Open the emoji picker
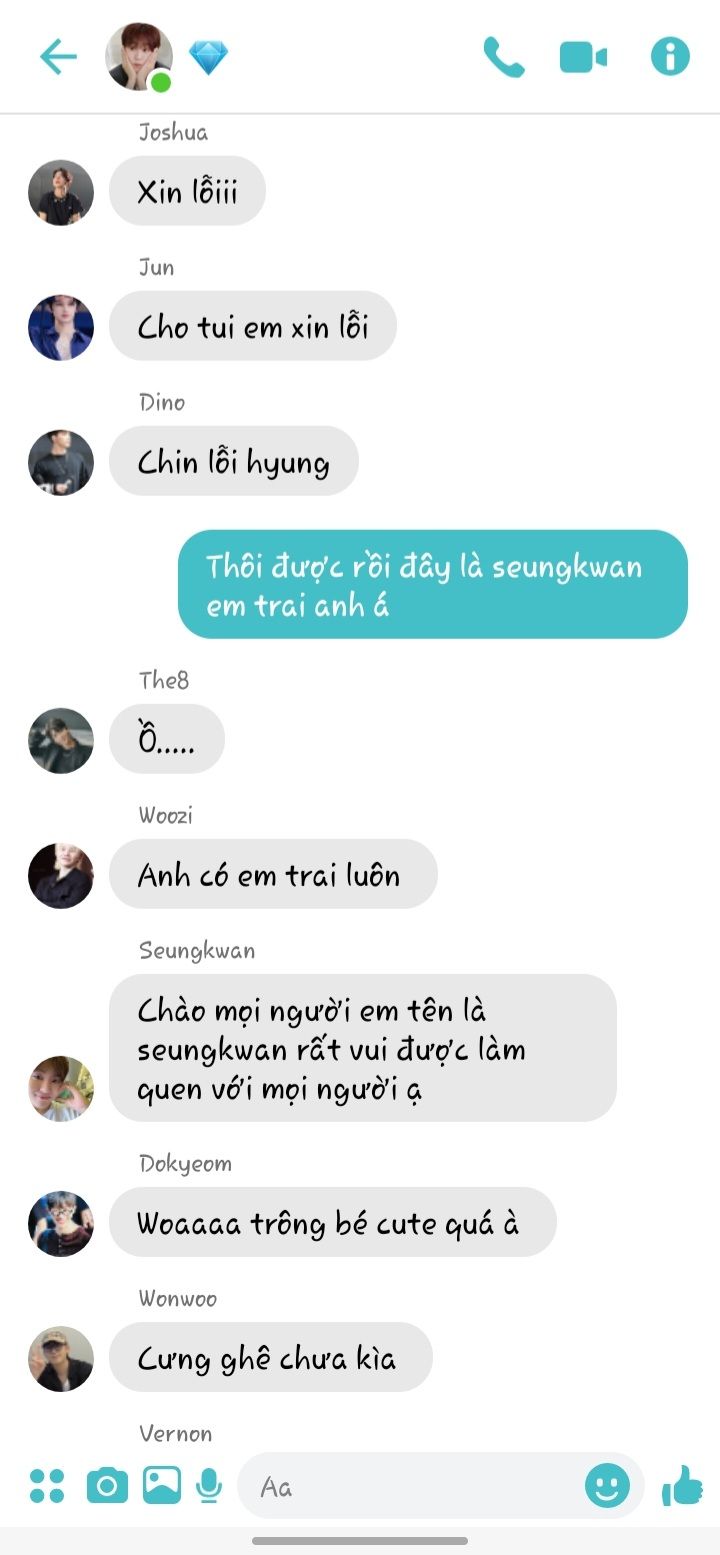The width and height of the screenshot is (720, 1555). 607,1485
